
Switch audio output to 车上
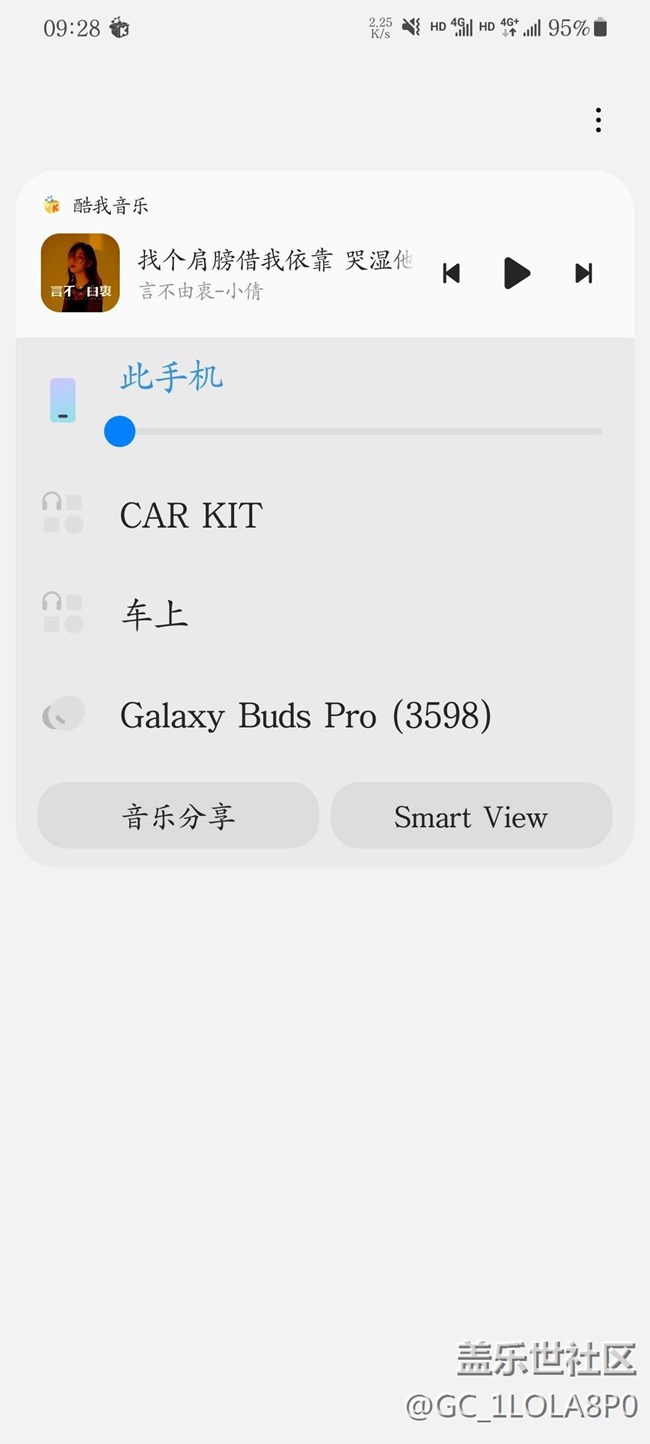click(155, 614)
